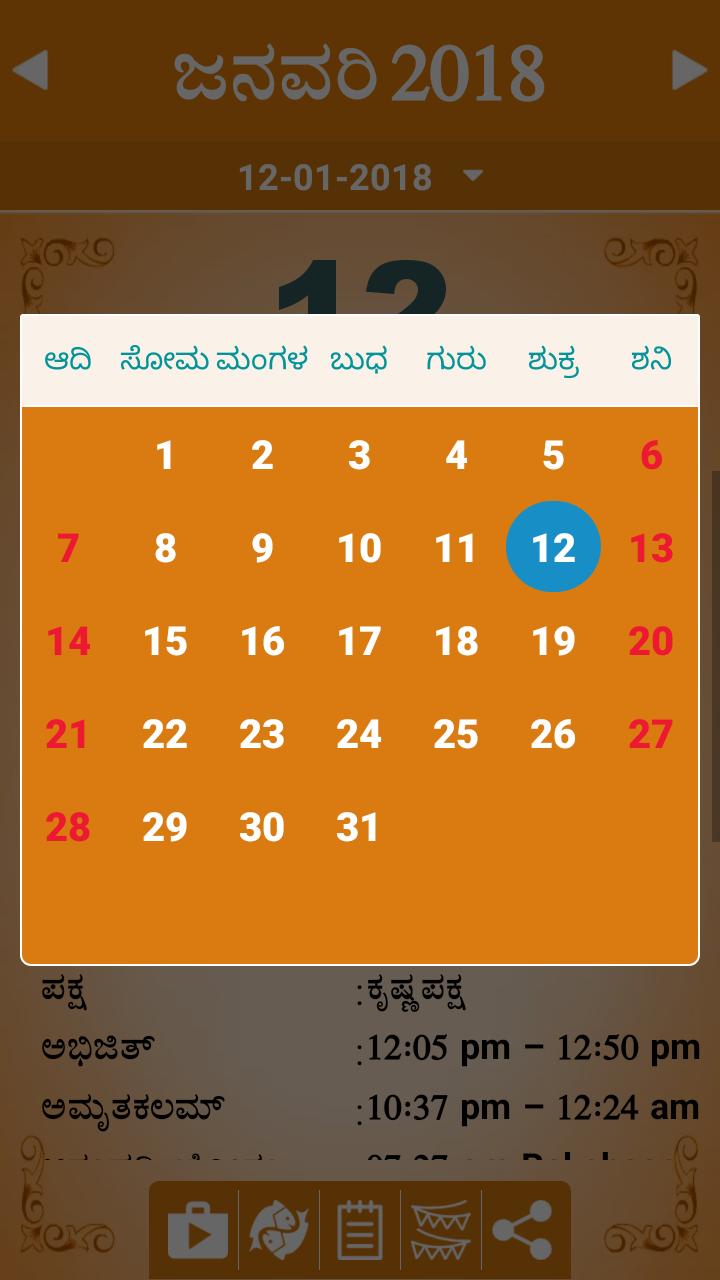The width and height of the screenshot is (720, 1280).
Task: Select date 17 in the calendar
Action: 359,641
